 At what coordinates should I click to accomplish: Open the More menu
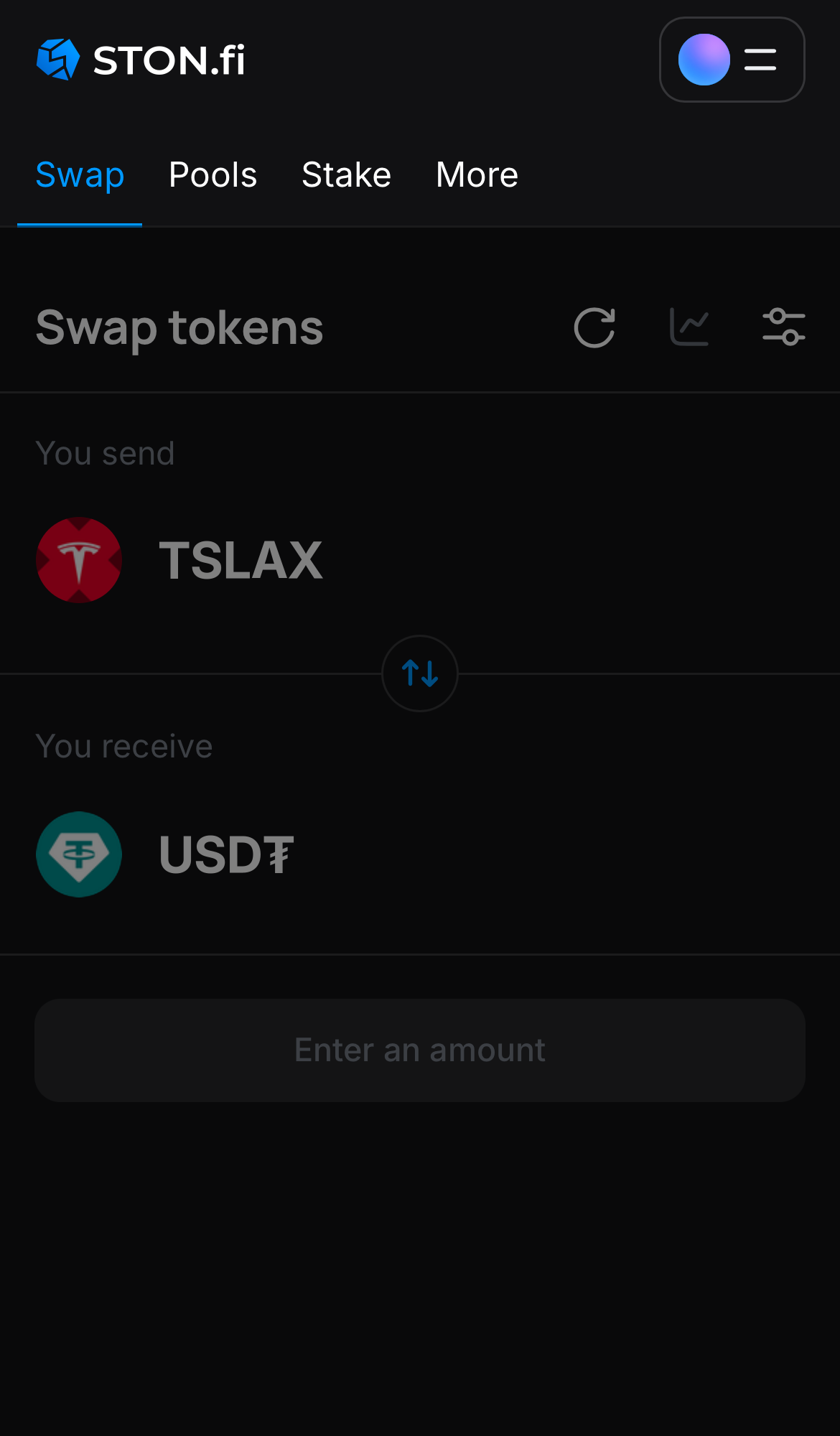pos(477,174)
